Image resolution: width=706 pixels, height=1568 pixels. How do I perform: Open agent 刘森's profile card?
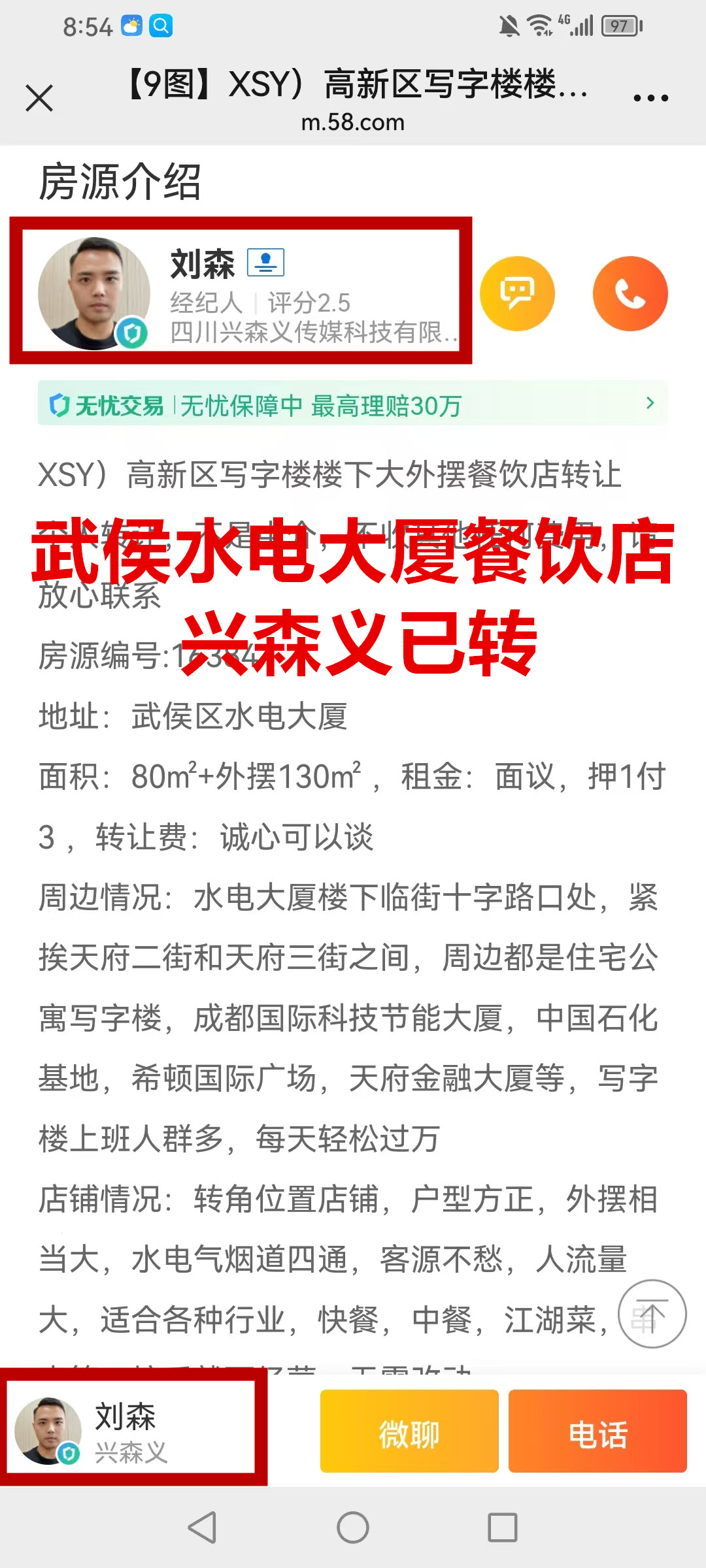(241, 291)
